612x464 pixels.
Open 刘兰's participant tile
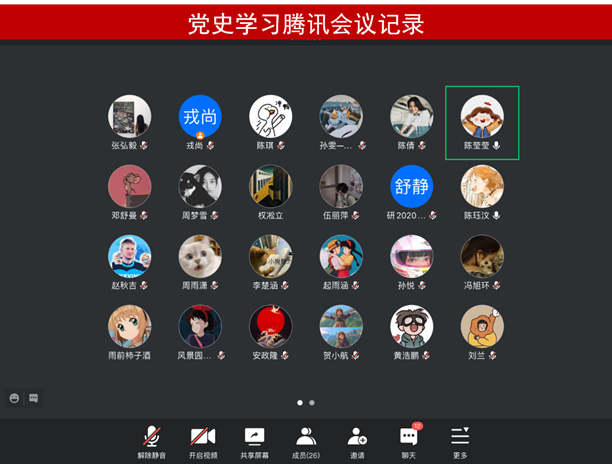click(482, 326)
